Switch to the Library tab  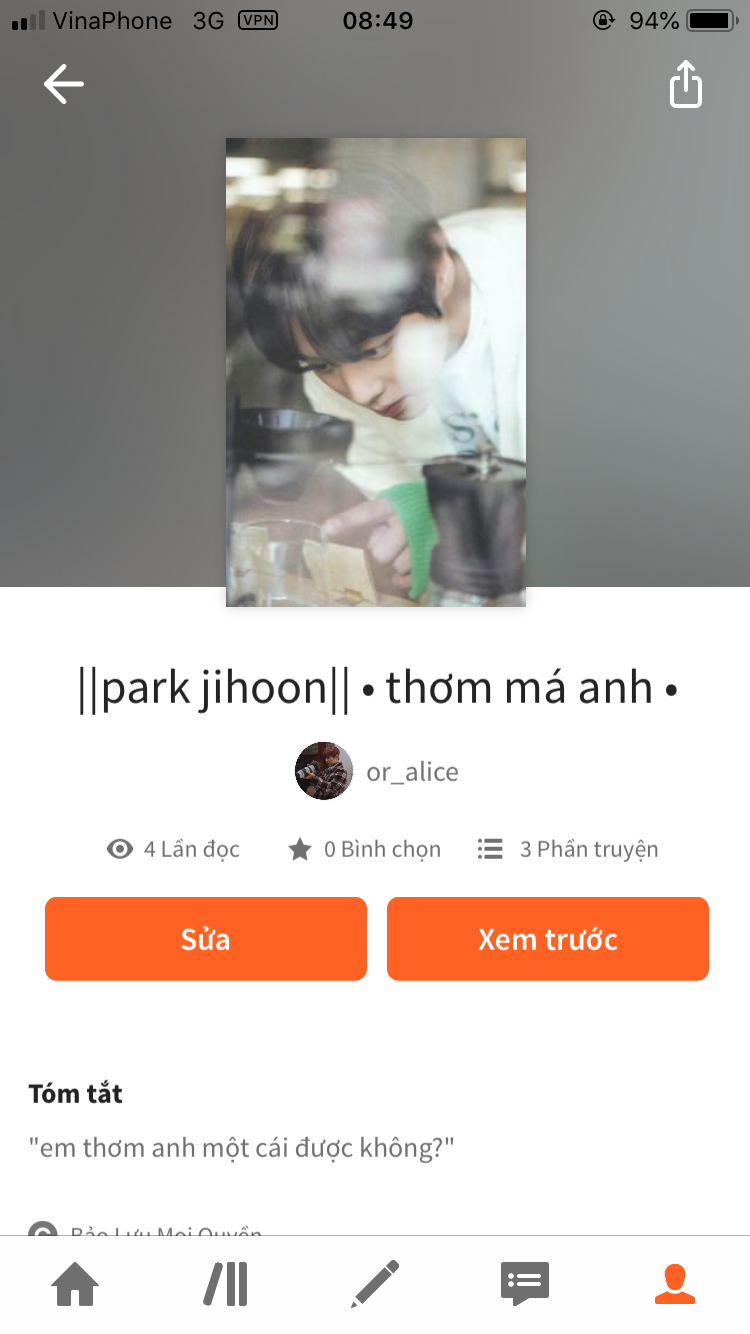[x=226, y=1284]
